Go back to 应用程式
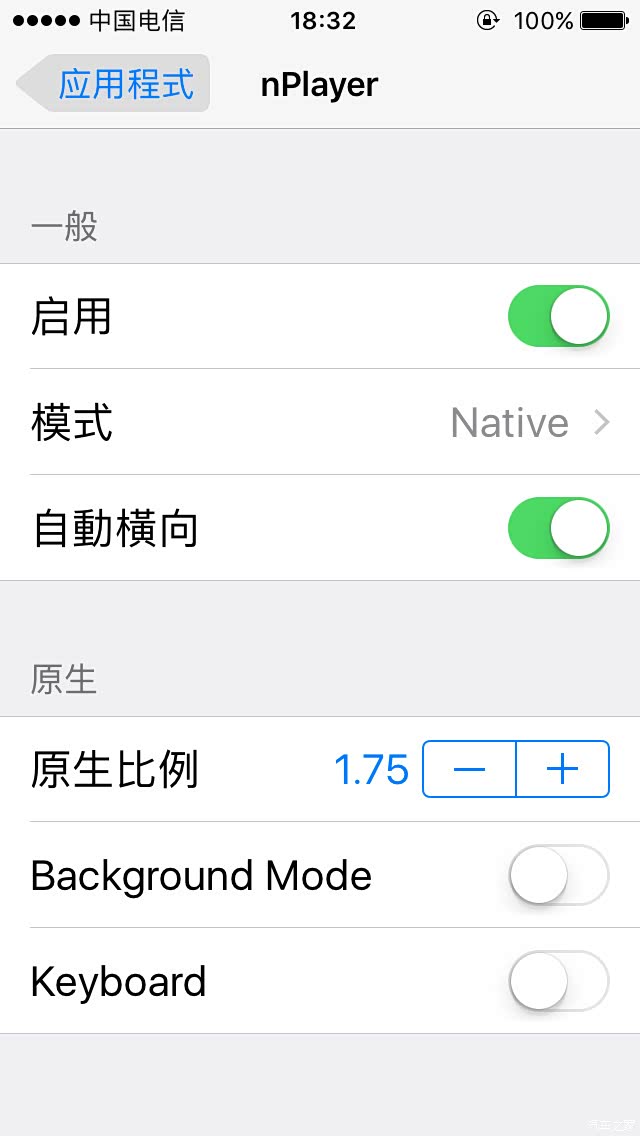Viewport: 640px width, 1136px height. pos(113,84)
